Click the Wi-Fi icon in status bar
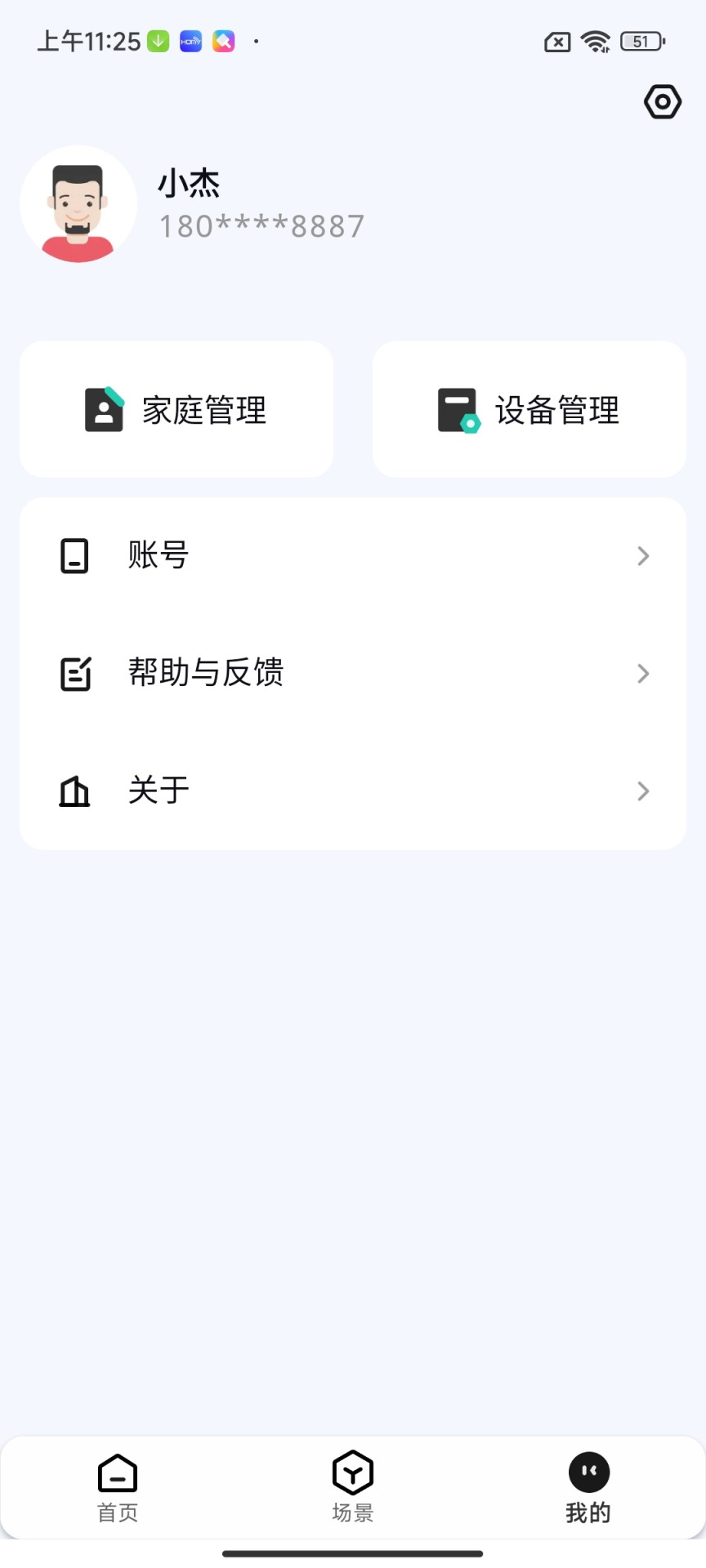 click(x=596, y=41)
